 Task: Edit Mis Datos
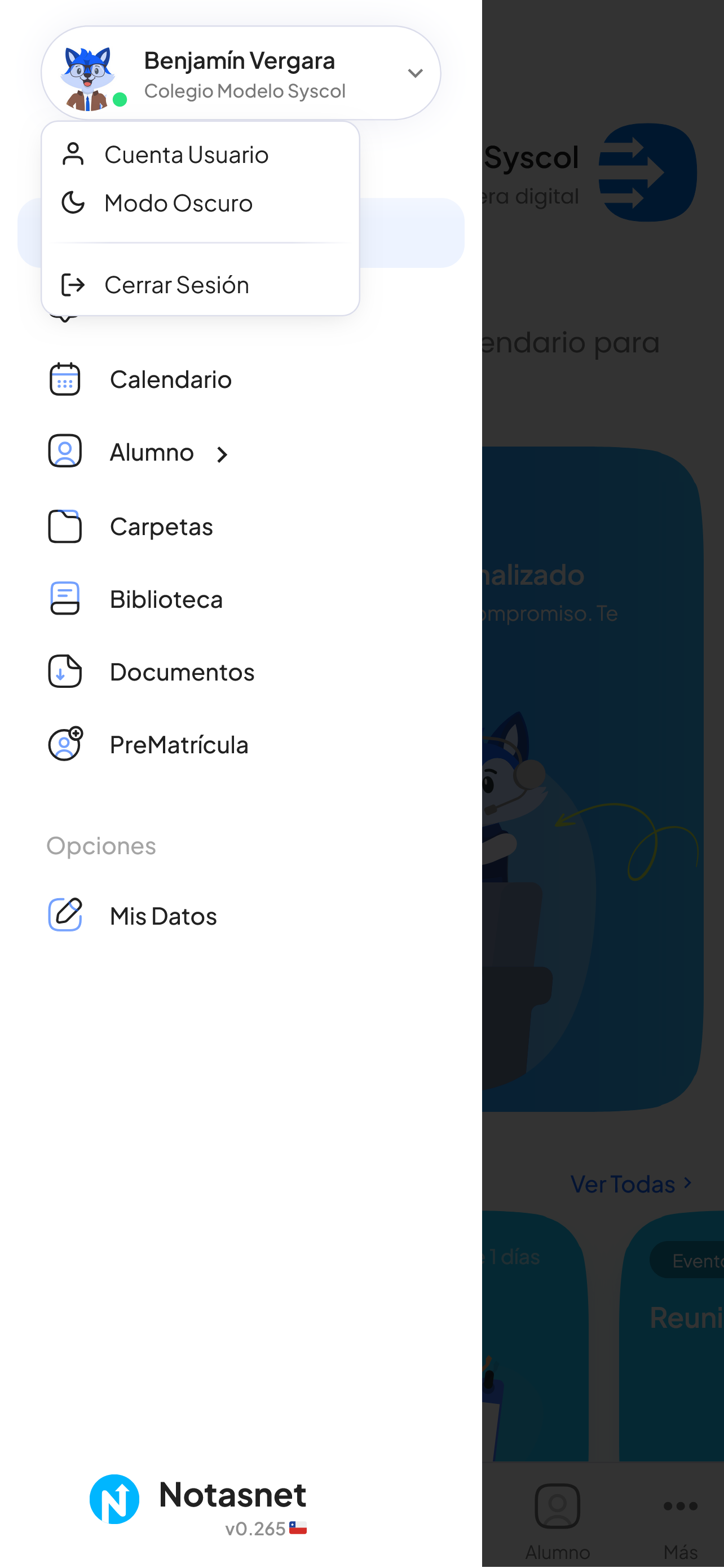[162, 916]
